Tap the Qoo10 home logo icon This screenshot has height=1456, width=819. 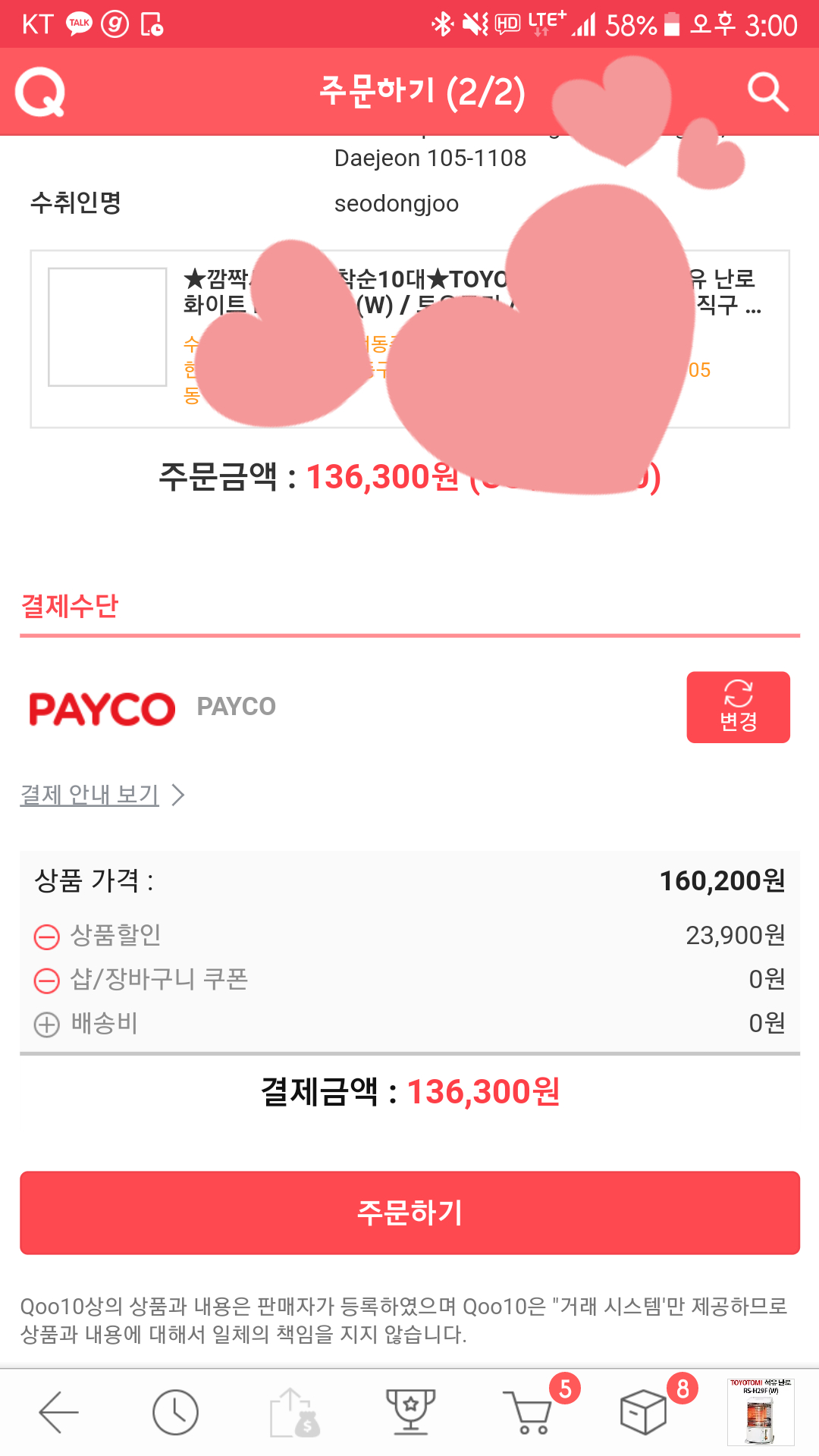tap(40, 92)
